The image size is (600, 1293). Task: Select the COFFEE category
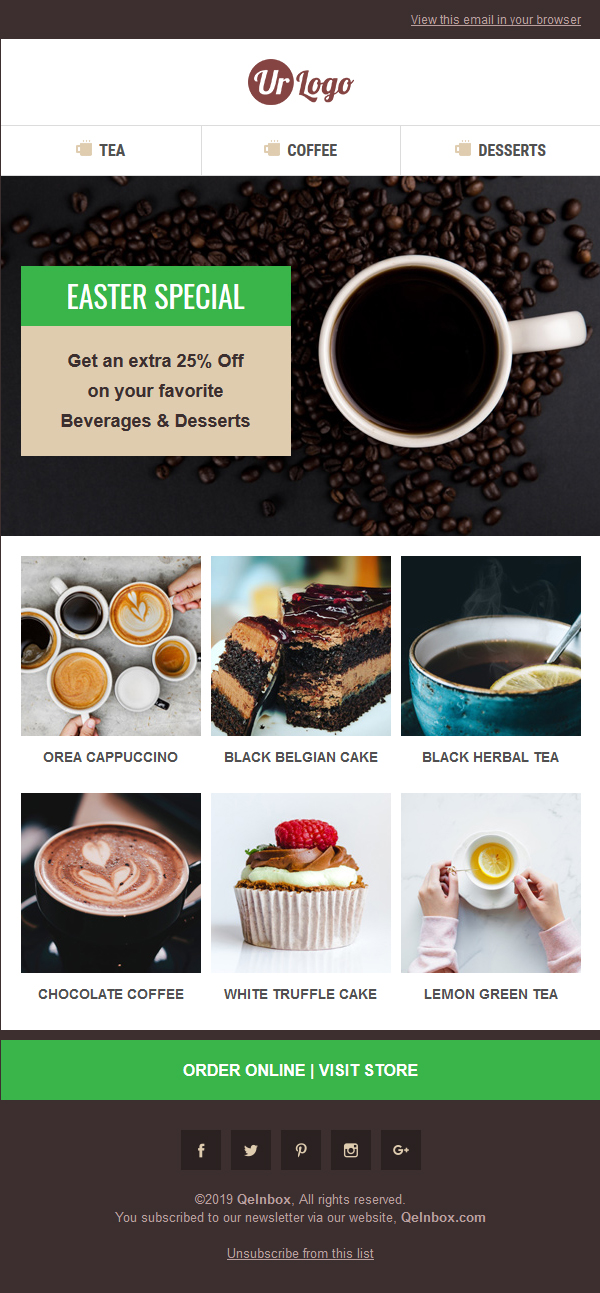[301, 150]
